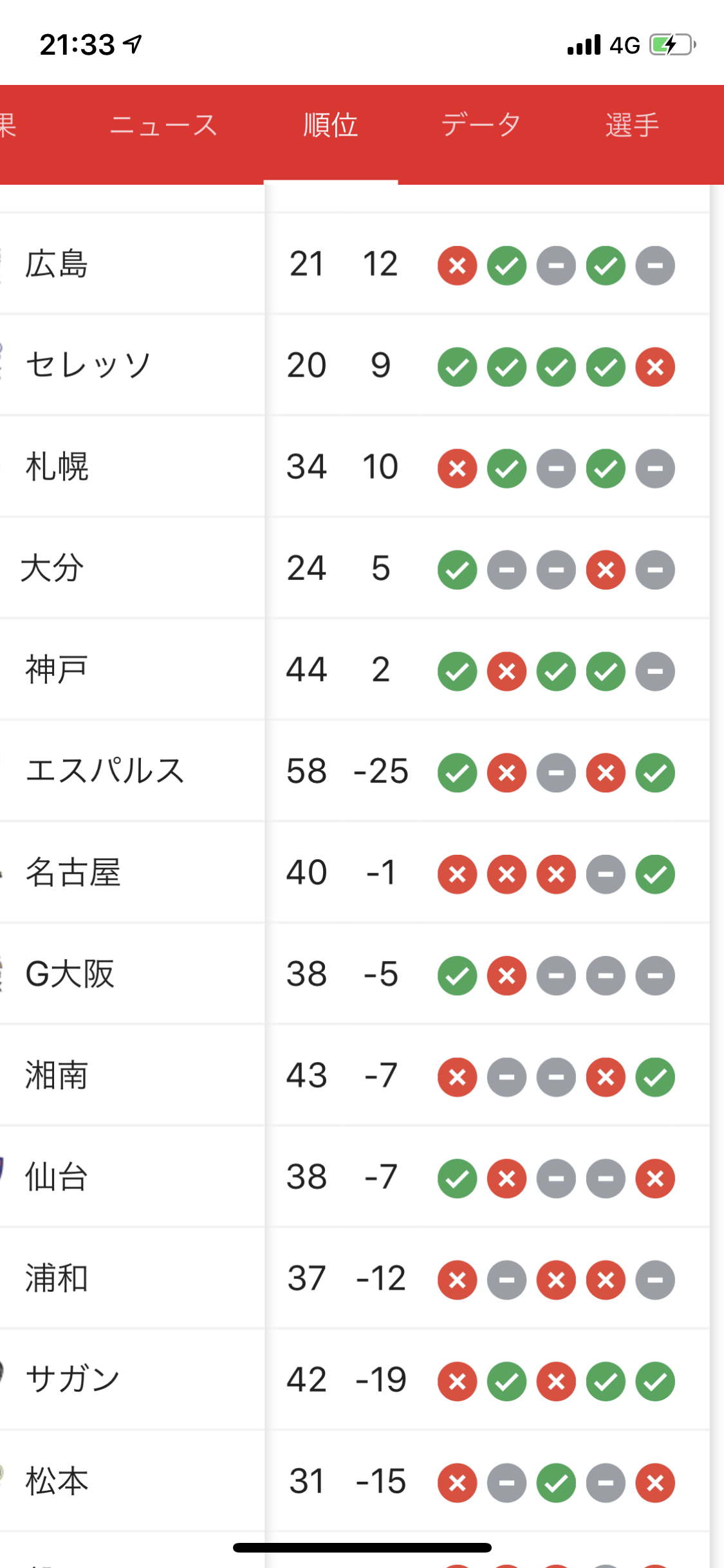View the 松本 team row
Viewport: 724px width, 1568px height.
point(355,1482)
